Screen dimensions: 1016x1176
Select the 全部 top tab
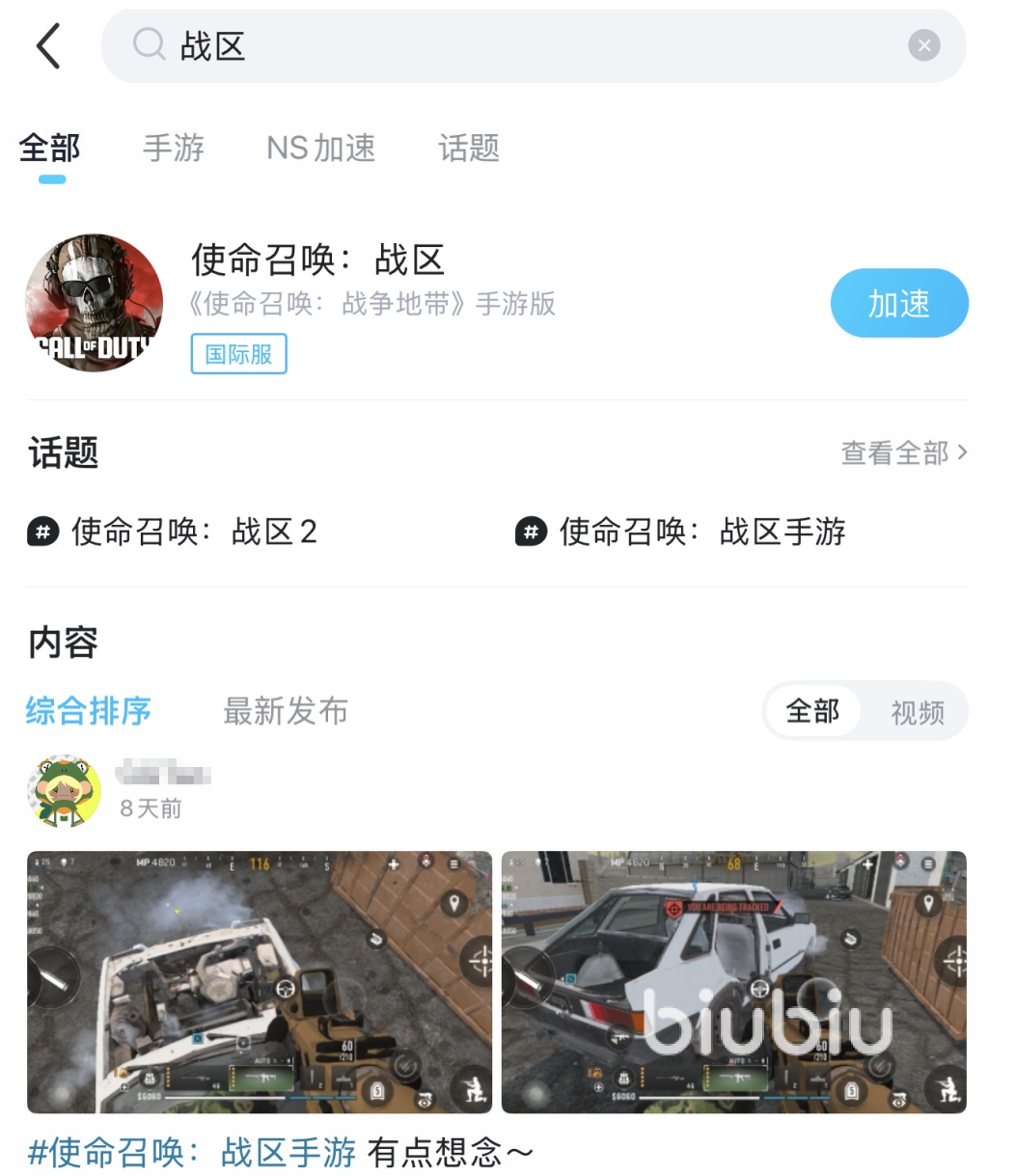tap(50, 148)
